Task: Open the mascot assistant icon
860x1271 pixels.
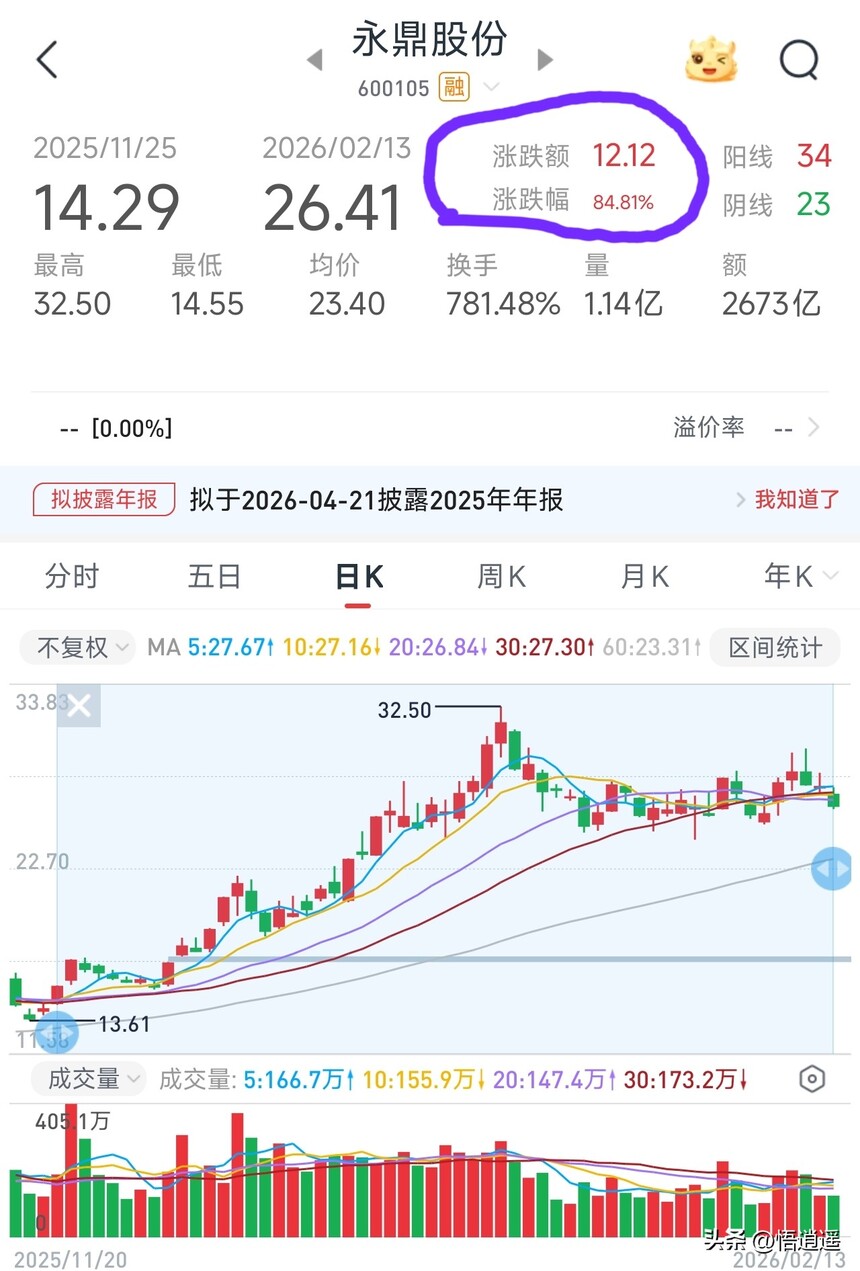Action: pyautogui.click(x=711, y=61)
